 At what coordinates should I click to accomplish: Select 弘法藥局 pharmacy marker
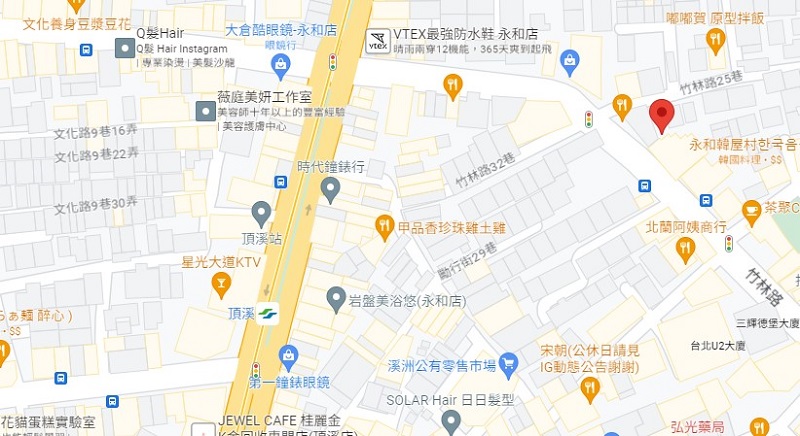[x=760, y=427]
